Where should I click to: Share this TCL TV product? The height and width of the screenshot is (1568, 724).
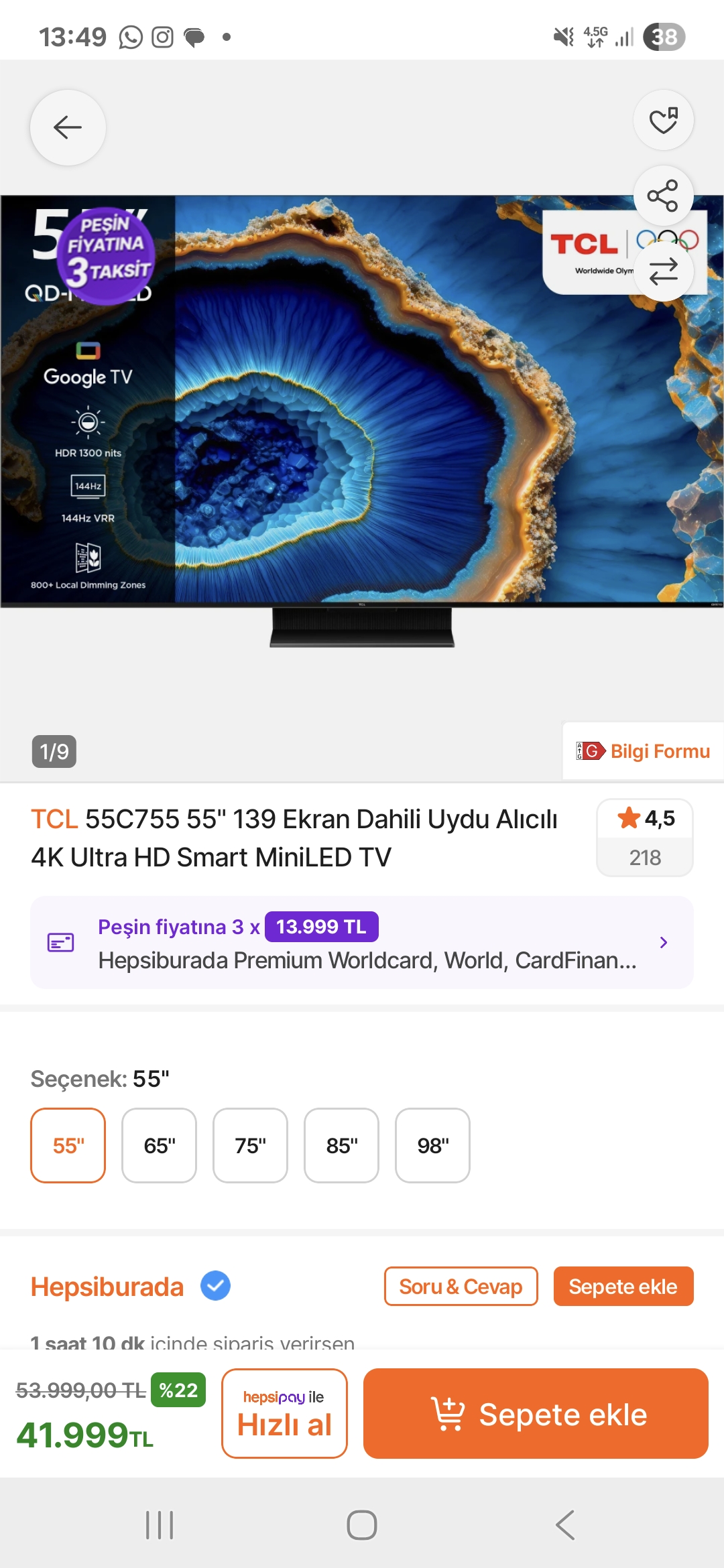point(663,196)
